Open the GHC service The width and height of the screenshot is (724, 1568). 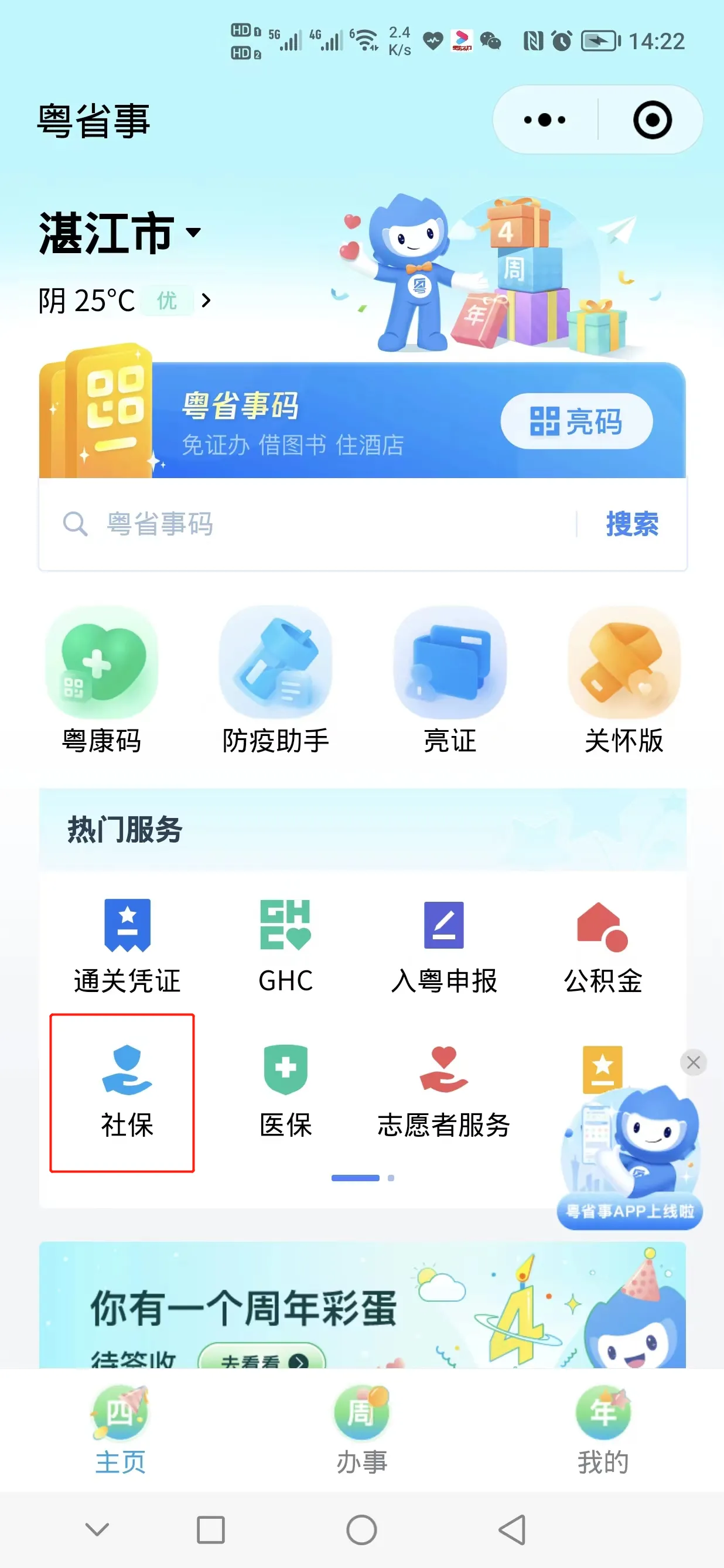pos(285,946)
